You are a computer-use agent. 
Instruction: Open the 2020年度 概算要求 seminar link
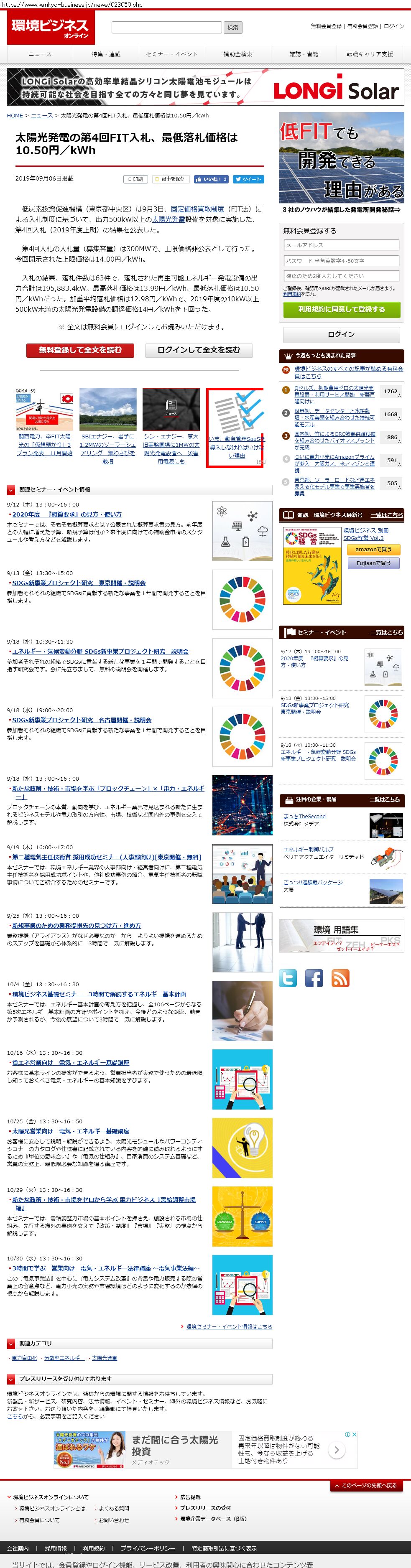[x=66, y=514]
